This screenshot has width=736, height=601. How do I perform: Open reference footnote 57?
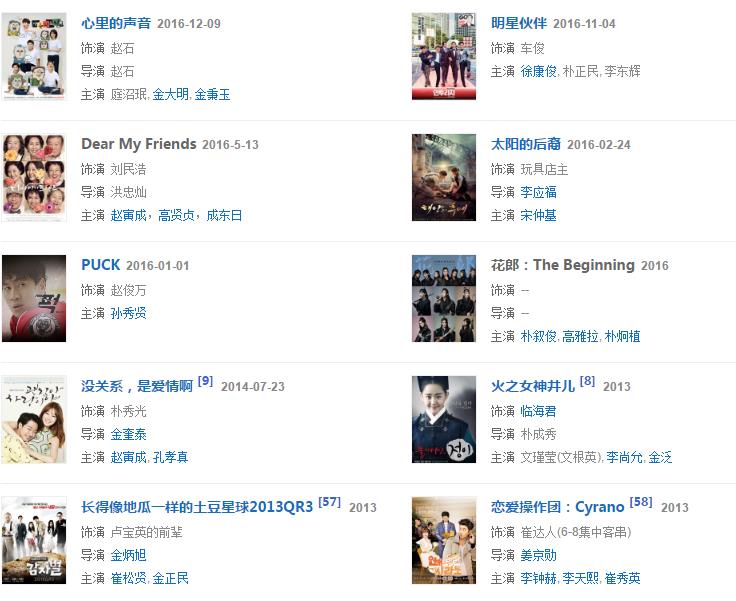(329, 501)
